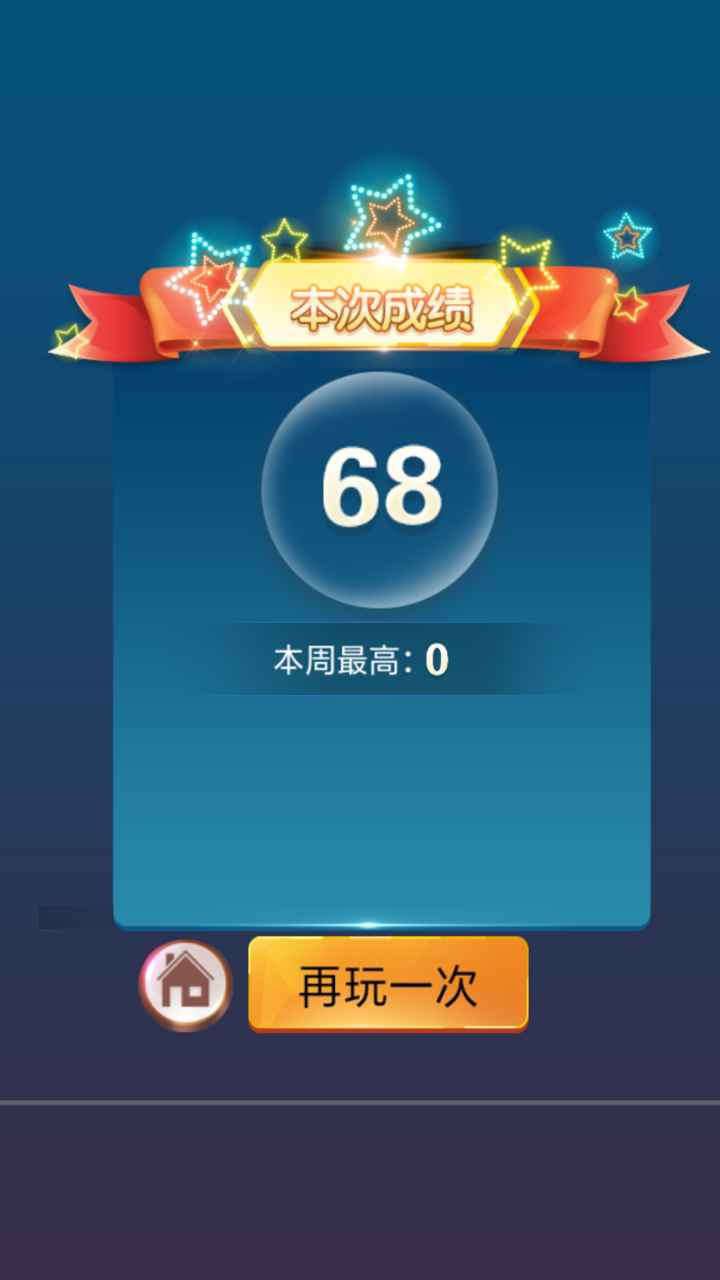Tap 再玩一次 to play again

pos(388,984)
